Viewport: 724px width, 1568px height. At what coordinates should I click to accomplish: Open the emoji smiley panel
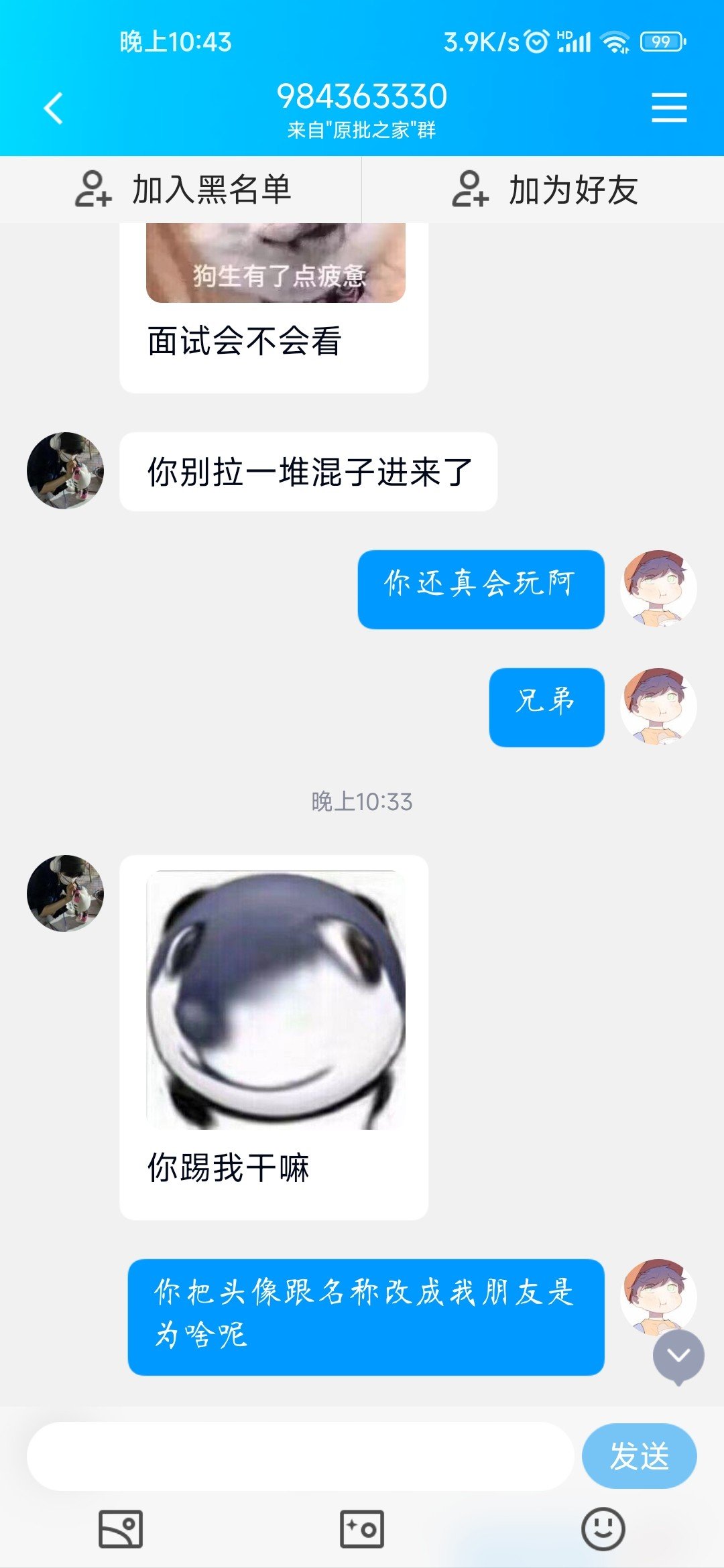[603, 1529]
